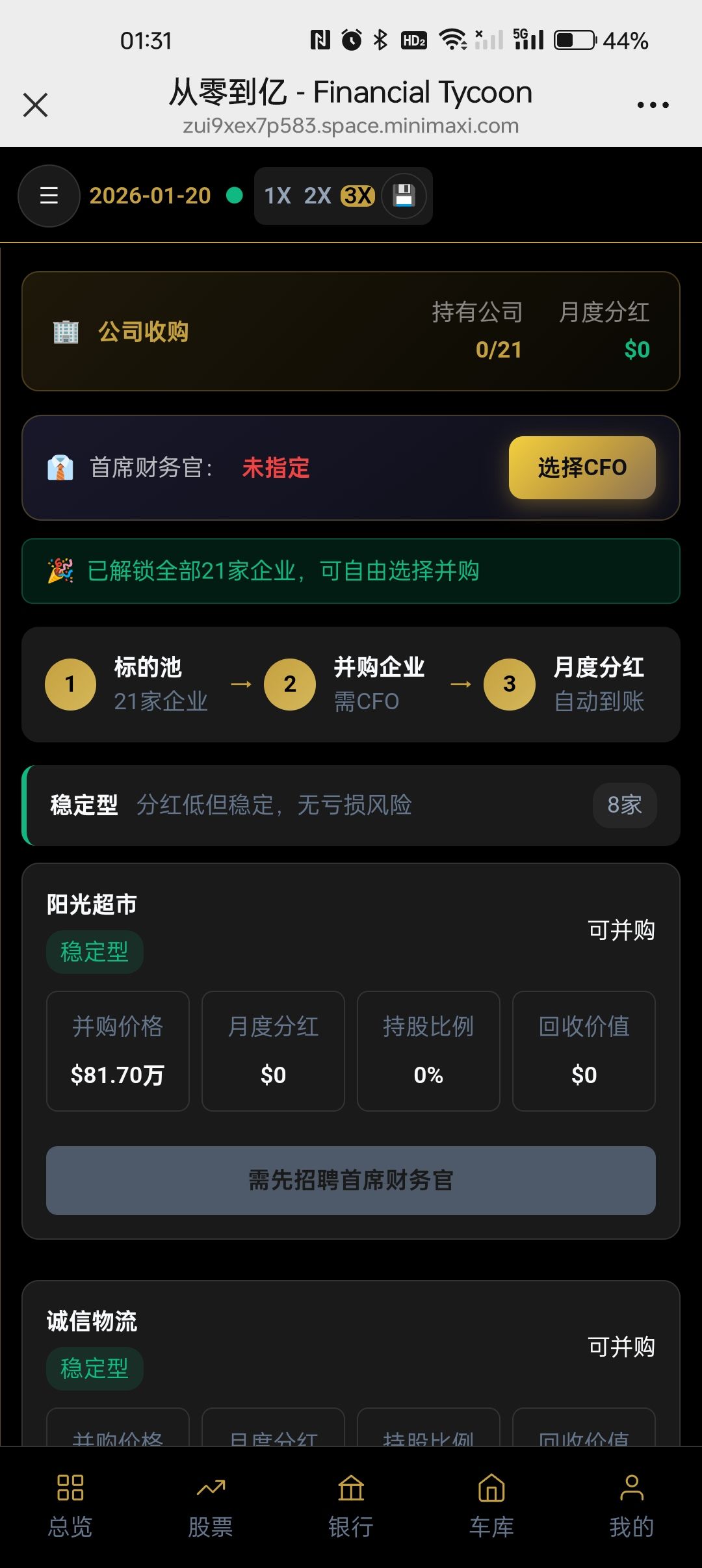
Task: Open the 我的 profile icon
Action: pyautogui.click(x=631, y=1489)
